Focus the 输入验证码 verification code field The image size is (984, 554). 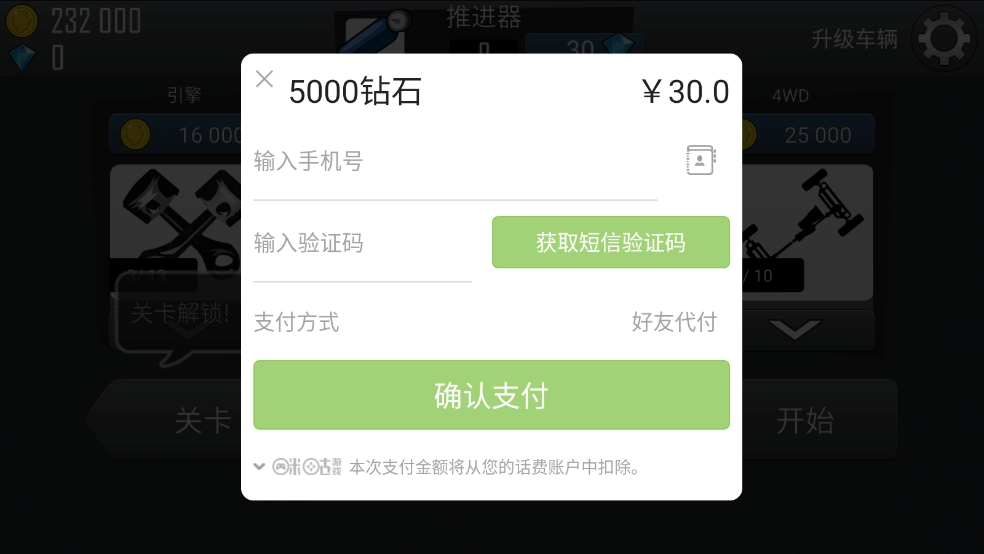pyautogui.click(x=362, y=244)
